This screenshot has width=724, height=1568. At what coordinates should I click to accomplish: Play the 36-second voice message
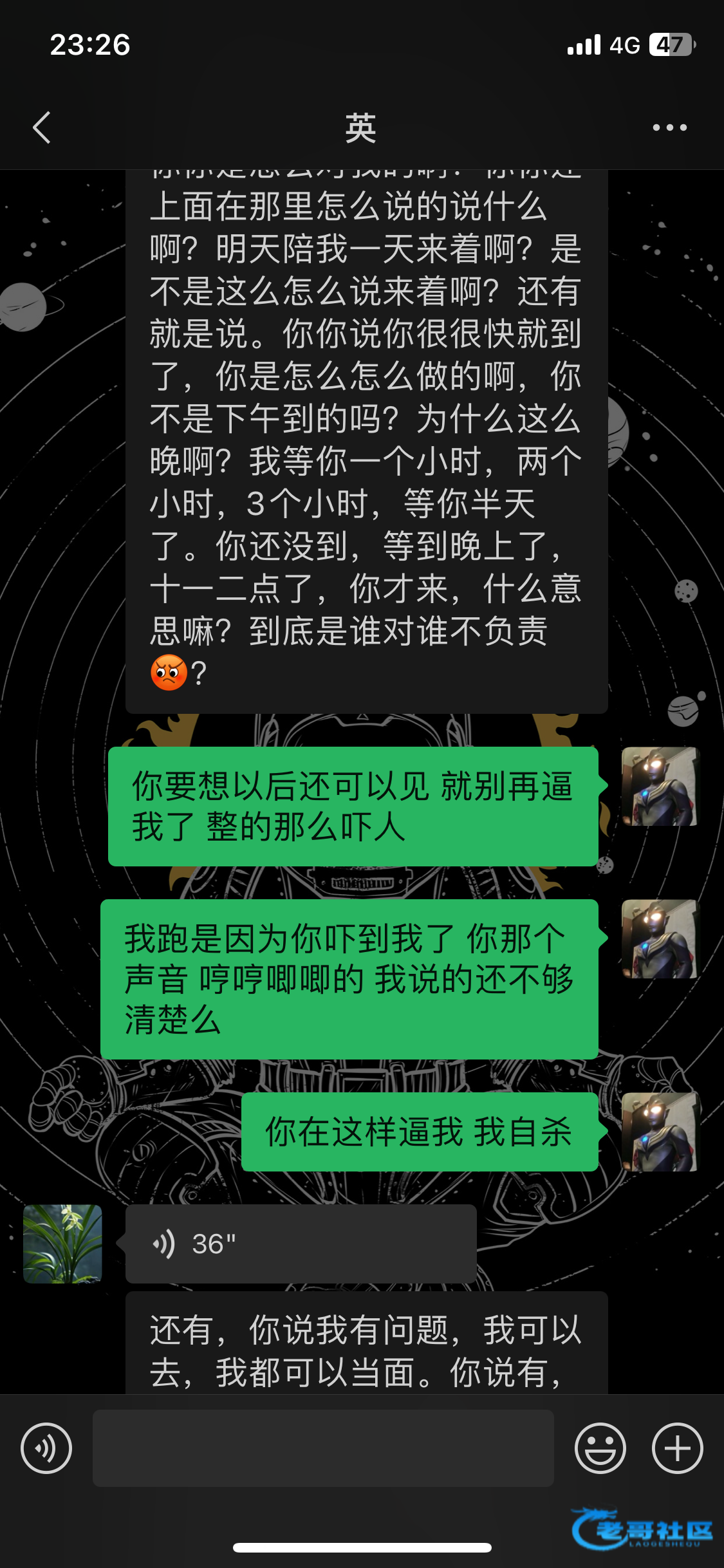click(x=301, y=1244)
